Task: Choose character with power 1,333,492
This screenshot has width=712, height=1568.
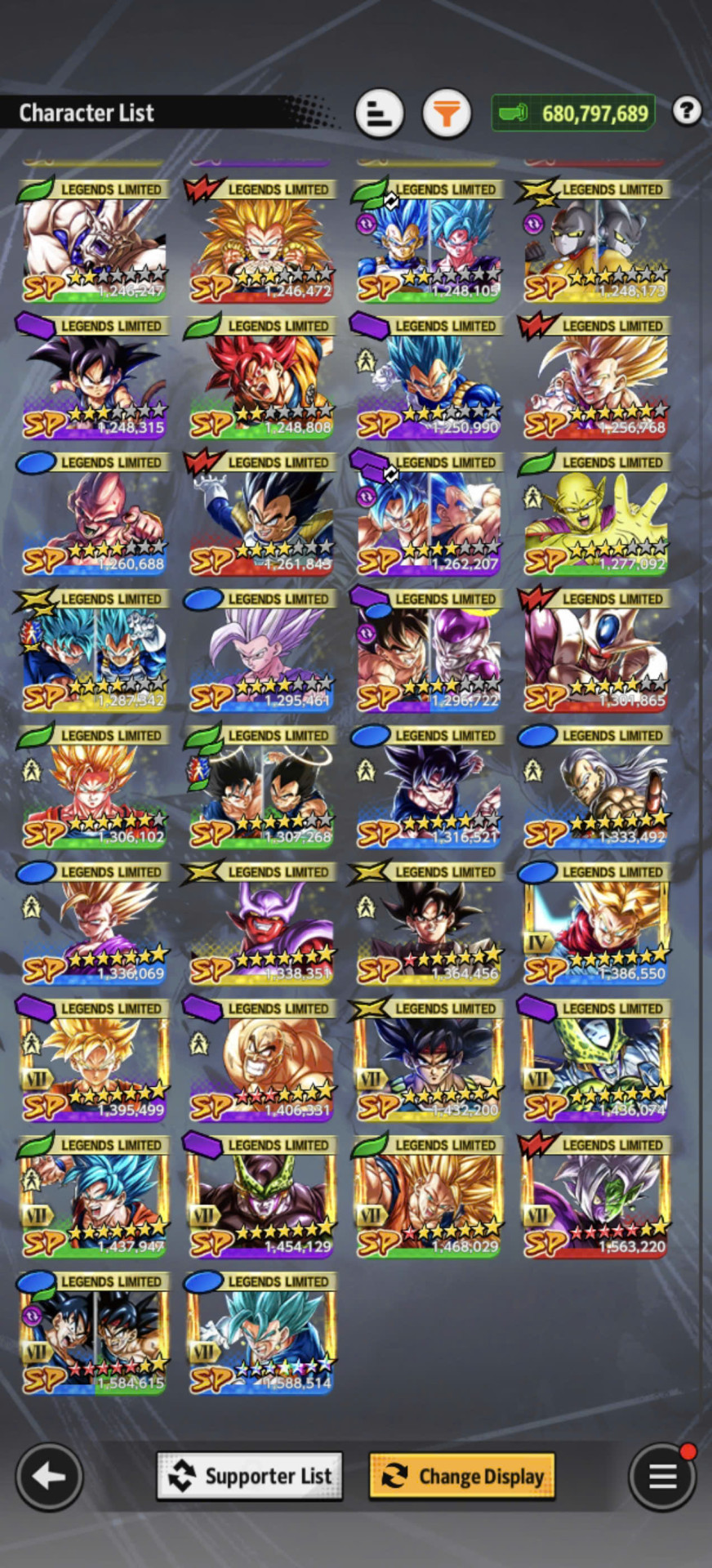Action: tap(594, 786)
